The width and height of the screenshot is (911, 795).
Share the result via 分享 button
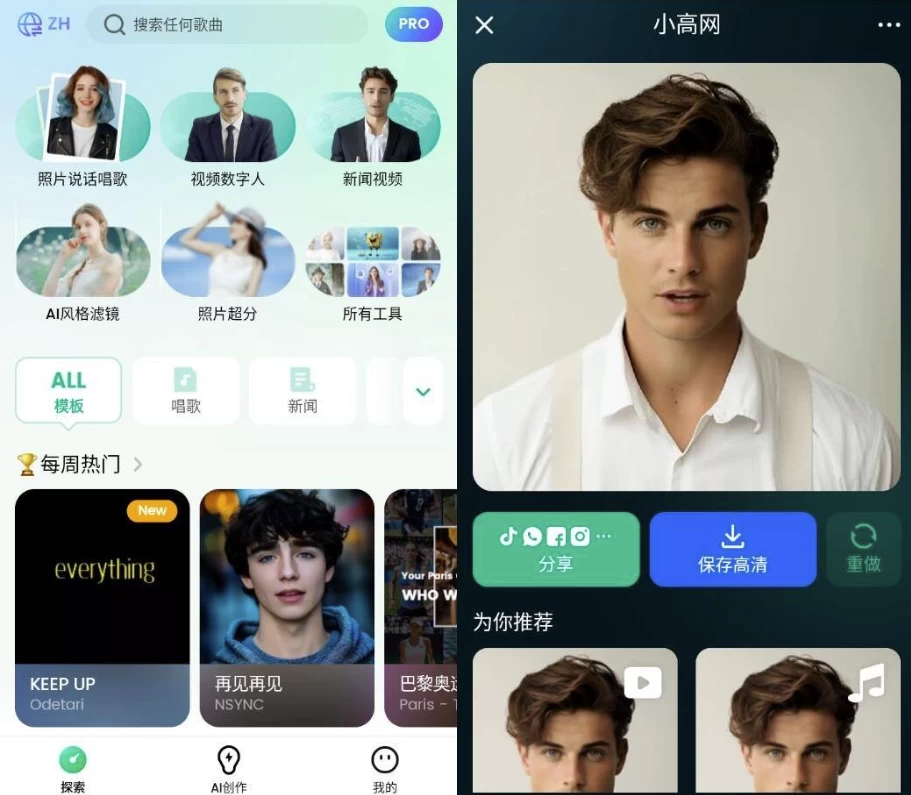click(555, 549)
